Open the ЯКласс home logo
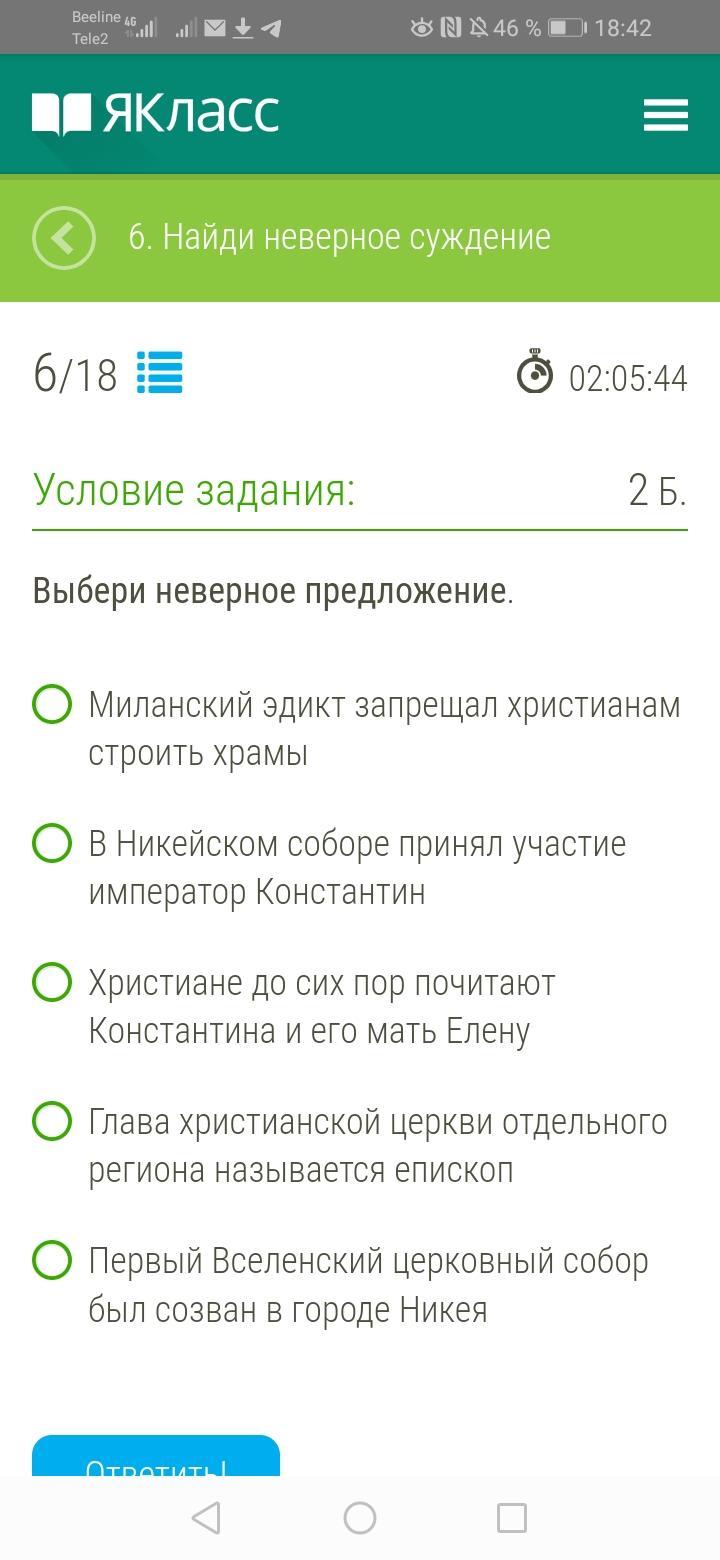This screenshot has height=1560, width=720. [155, 114]
